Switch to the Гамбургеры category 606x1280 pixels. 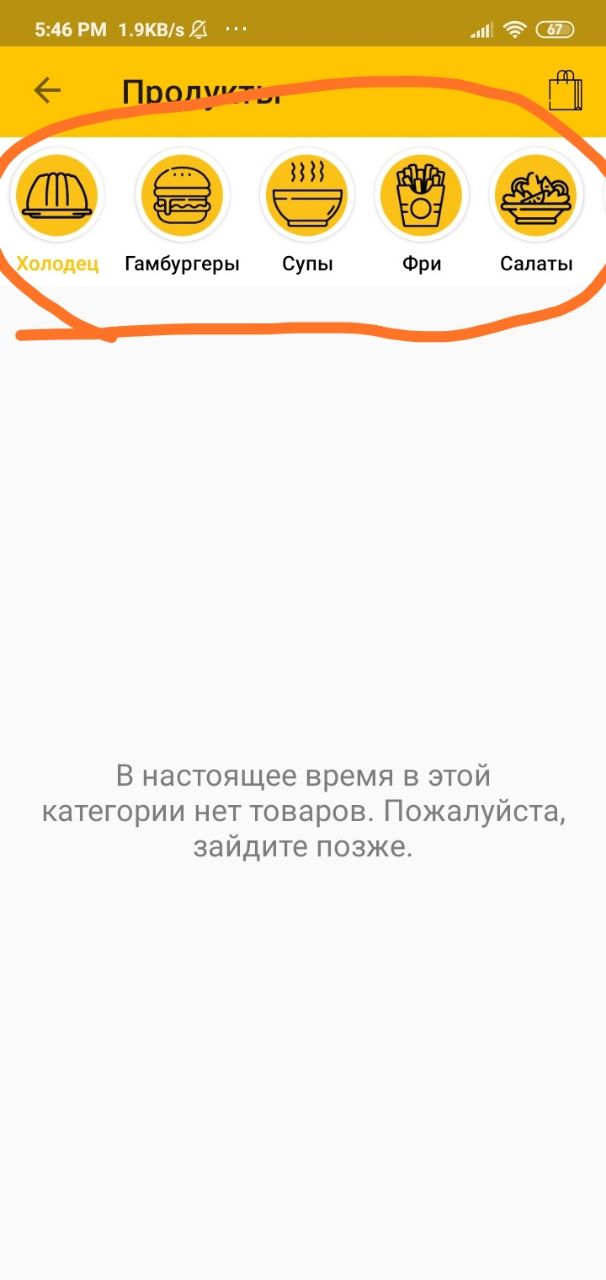[x=182, y=195]
